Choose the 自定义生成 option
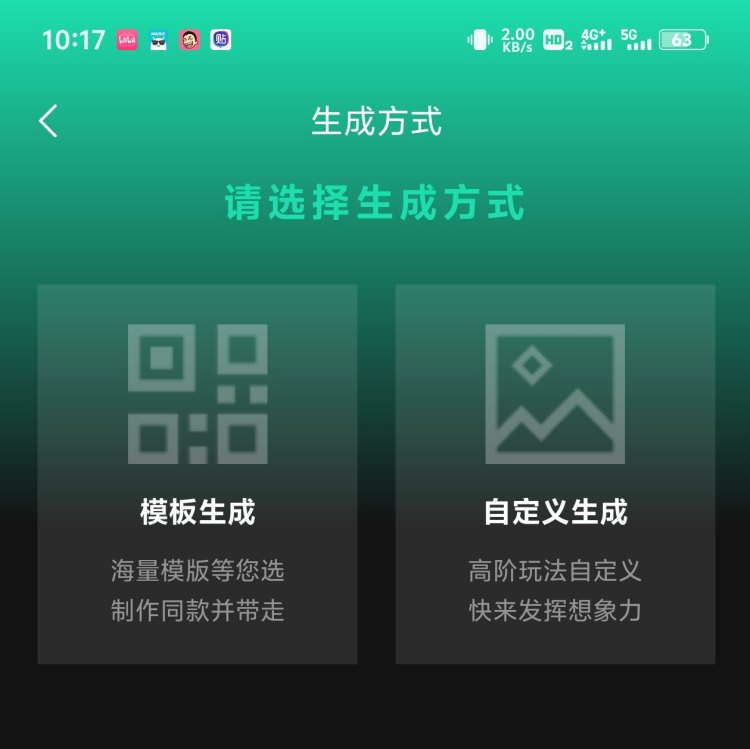 coord(555,474)
